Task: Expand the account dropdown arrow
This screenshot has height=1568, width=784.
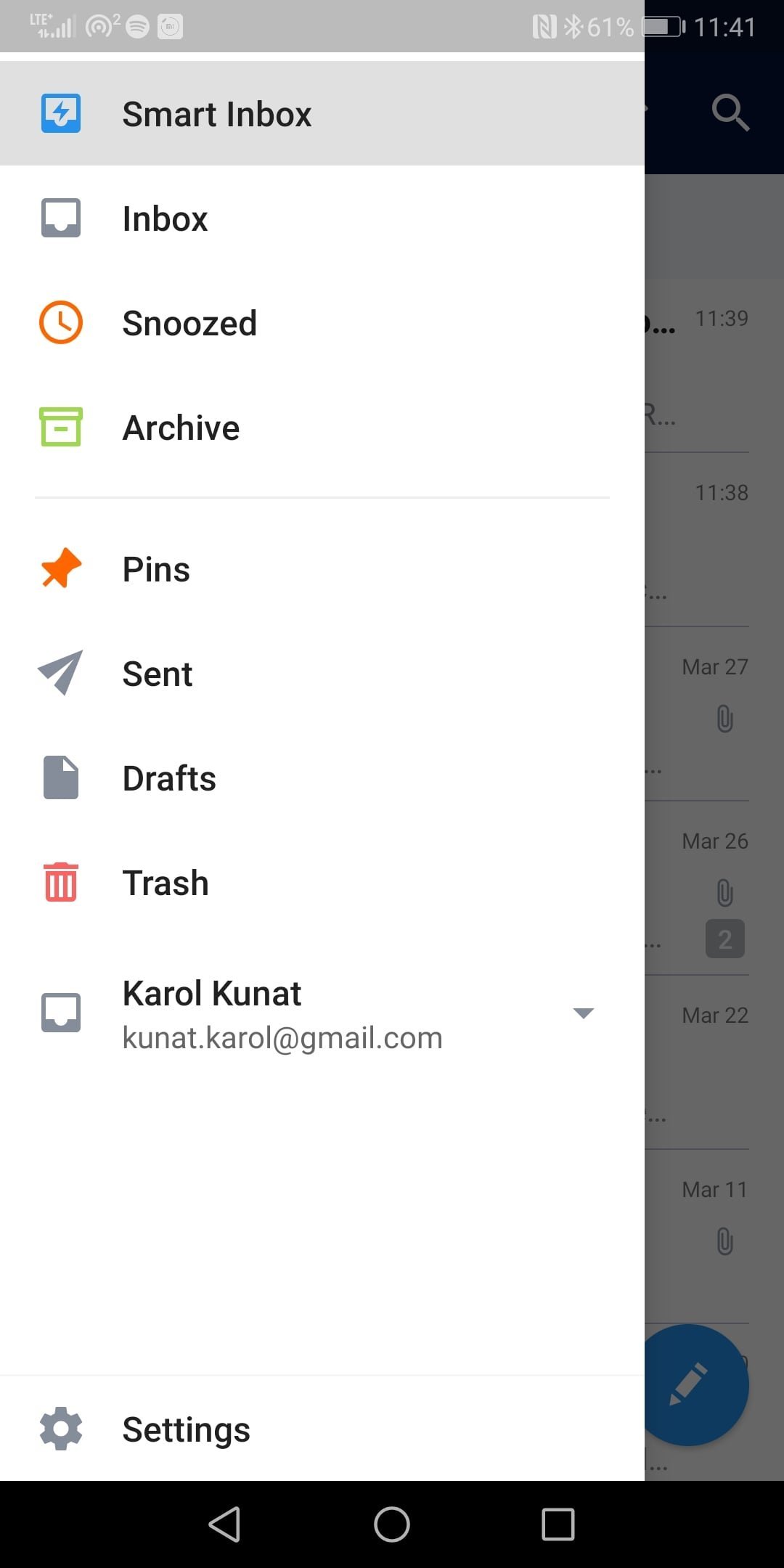Action: pyautogui.click(x=584, y=1013)
